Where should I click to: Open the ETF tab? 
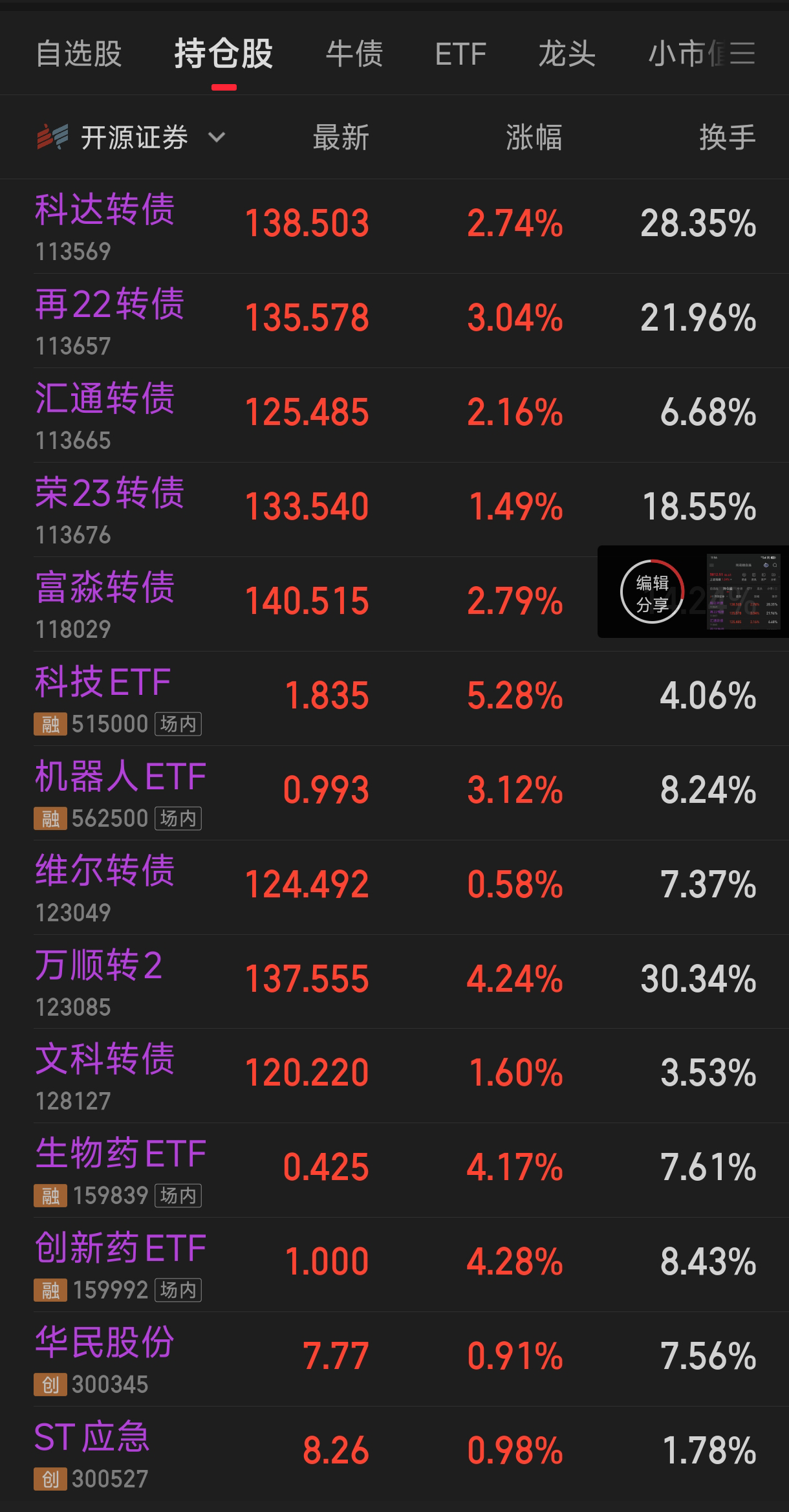pyautogui.click(x=460, y=54)
